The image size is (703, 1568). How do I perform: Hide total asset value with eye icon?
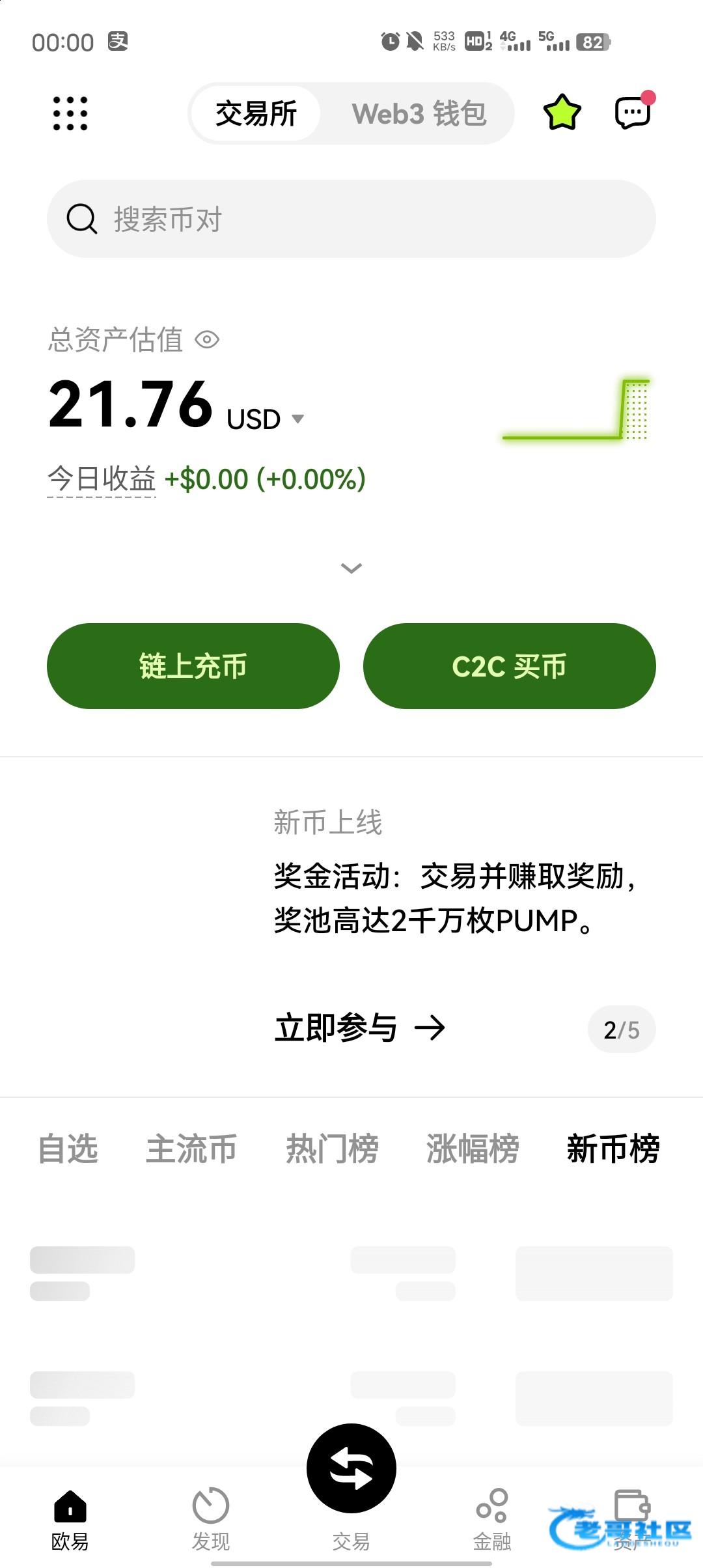208,339
